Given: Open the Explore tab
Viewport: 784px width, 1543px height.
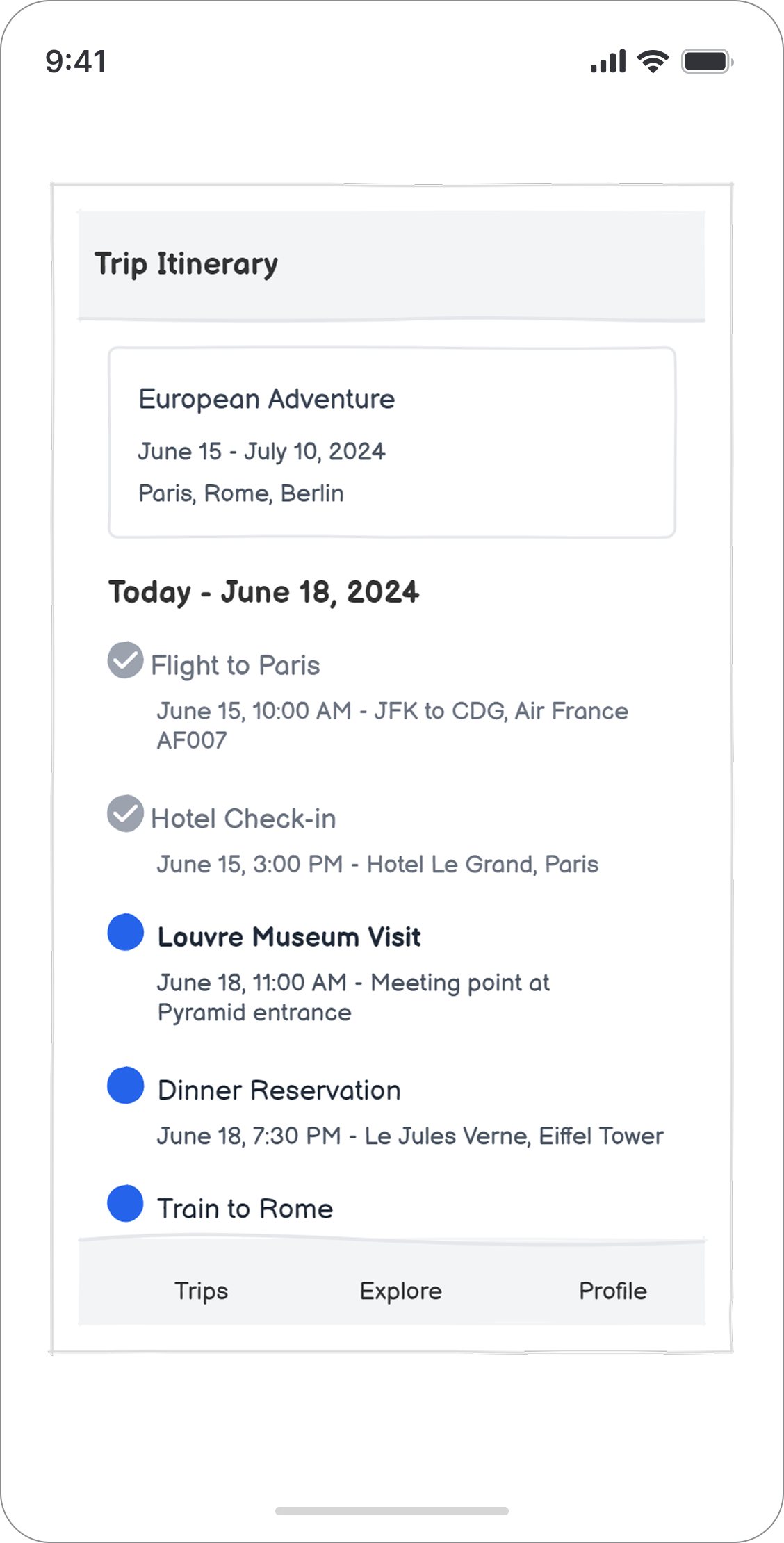Looking at the screenshot, I should point(400,1291).
